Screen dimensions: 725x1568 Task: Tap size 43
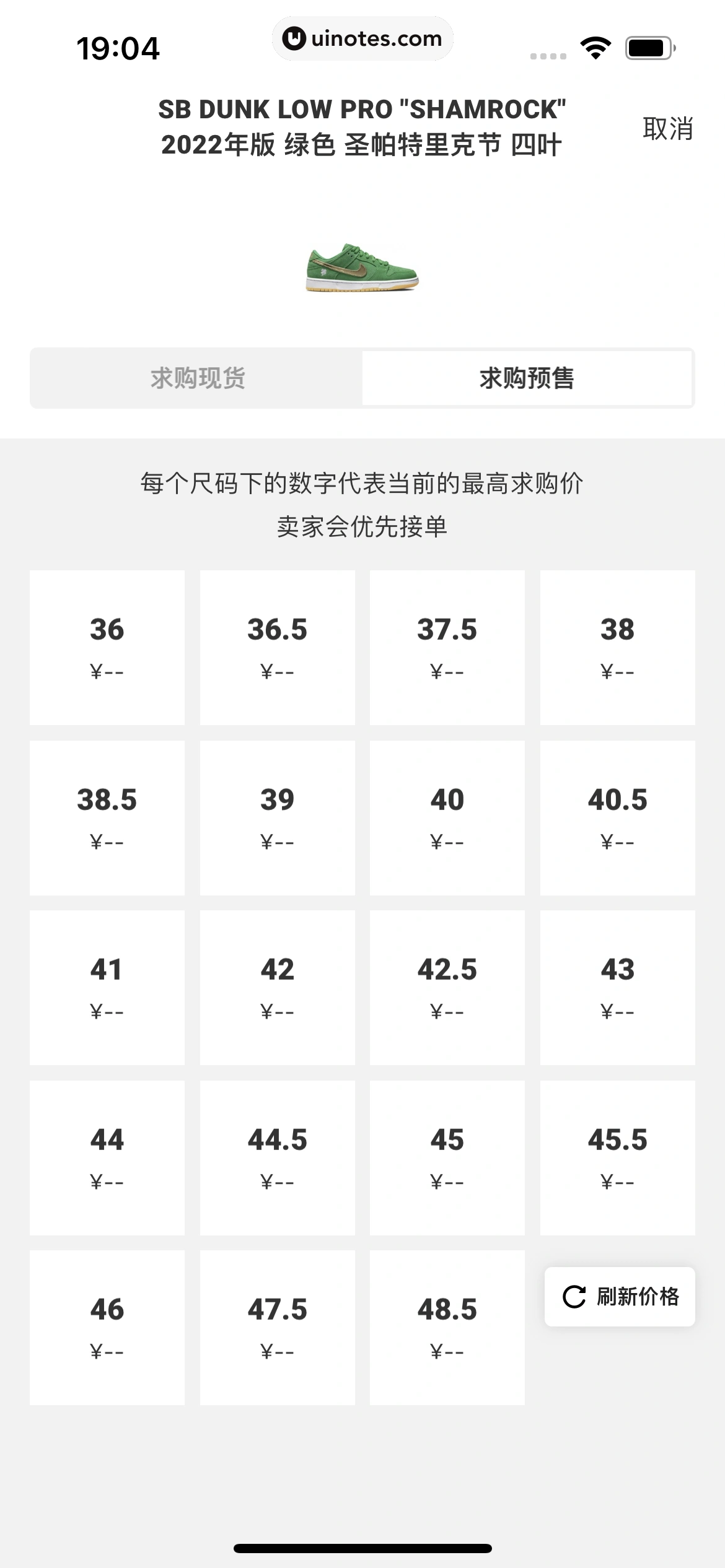617,987
